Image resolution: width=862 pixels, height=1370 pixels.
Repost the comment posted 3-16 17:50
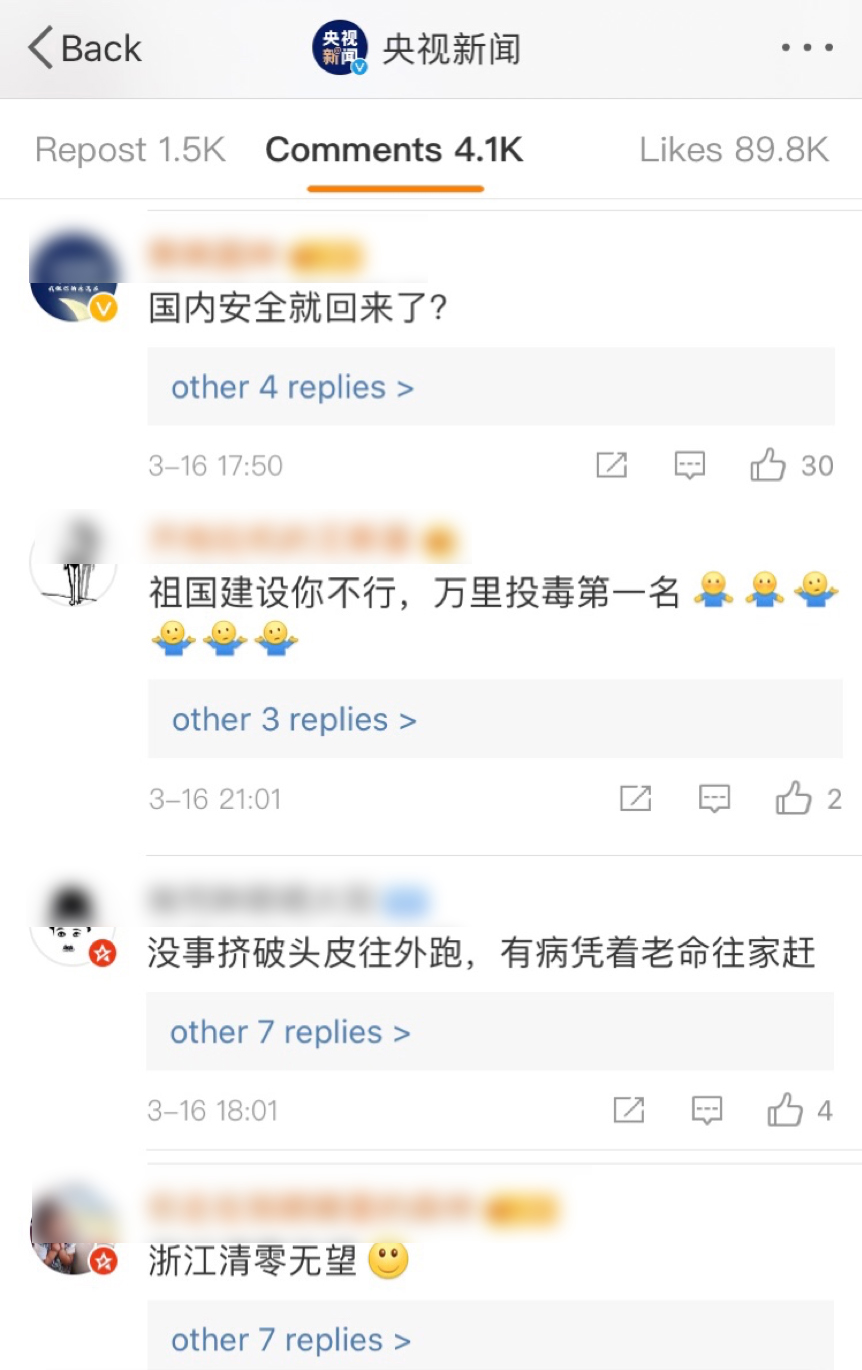(x=611, y=465)
